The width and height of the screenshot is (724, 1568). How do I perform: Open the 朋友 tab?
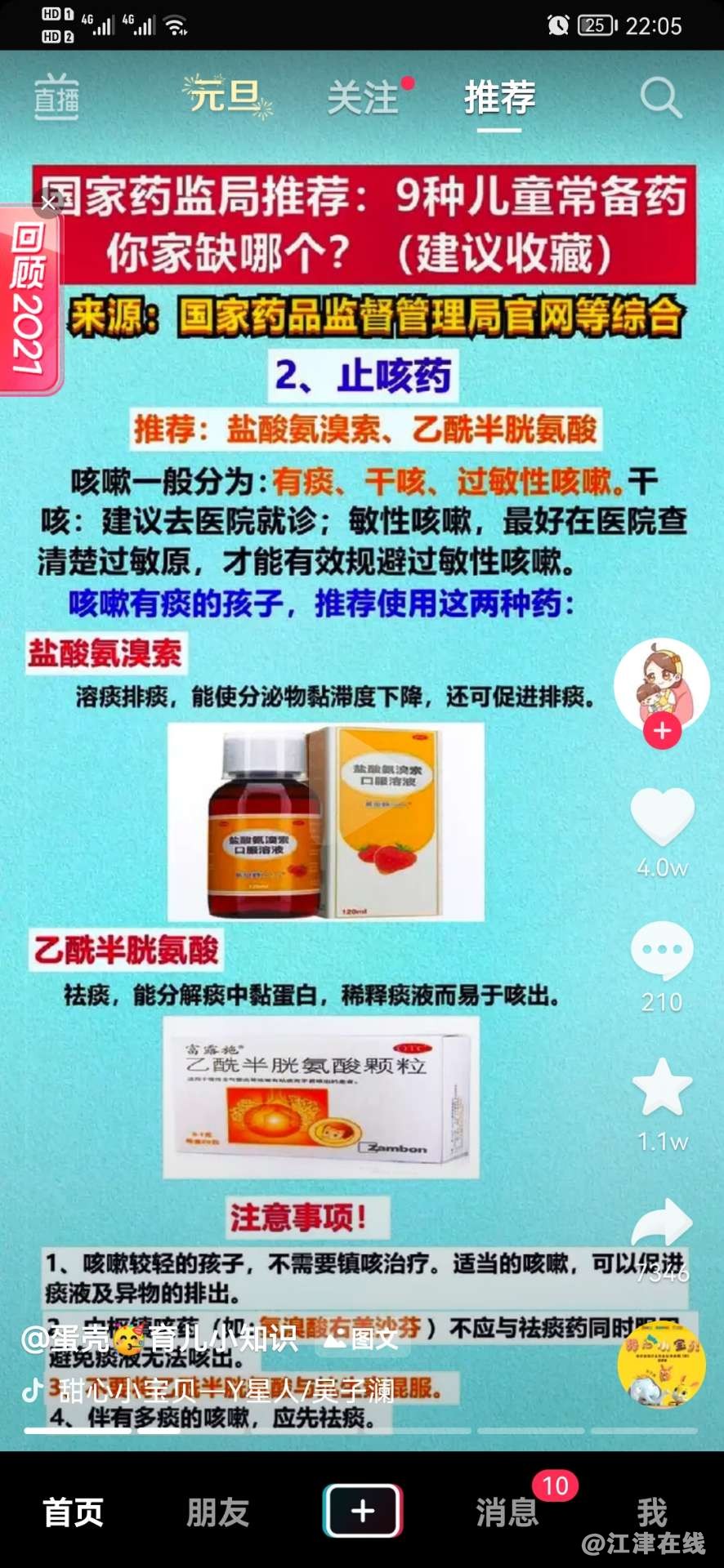(x=217, y=1512)
